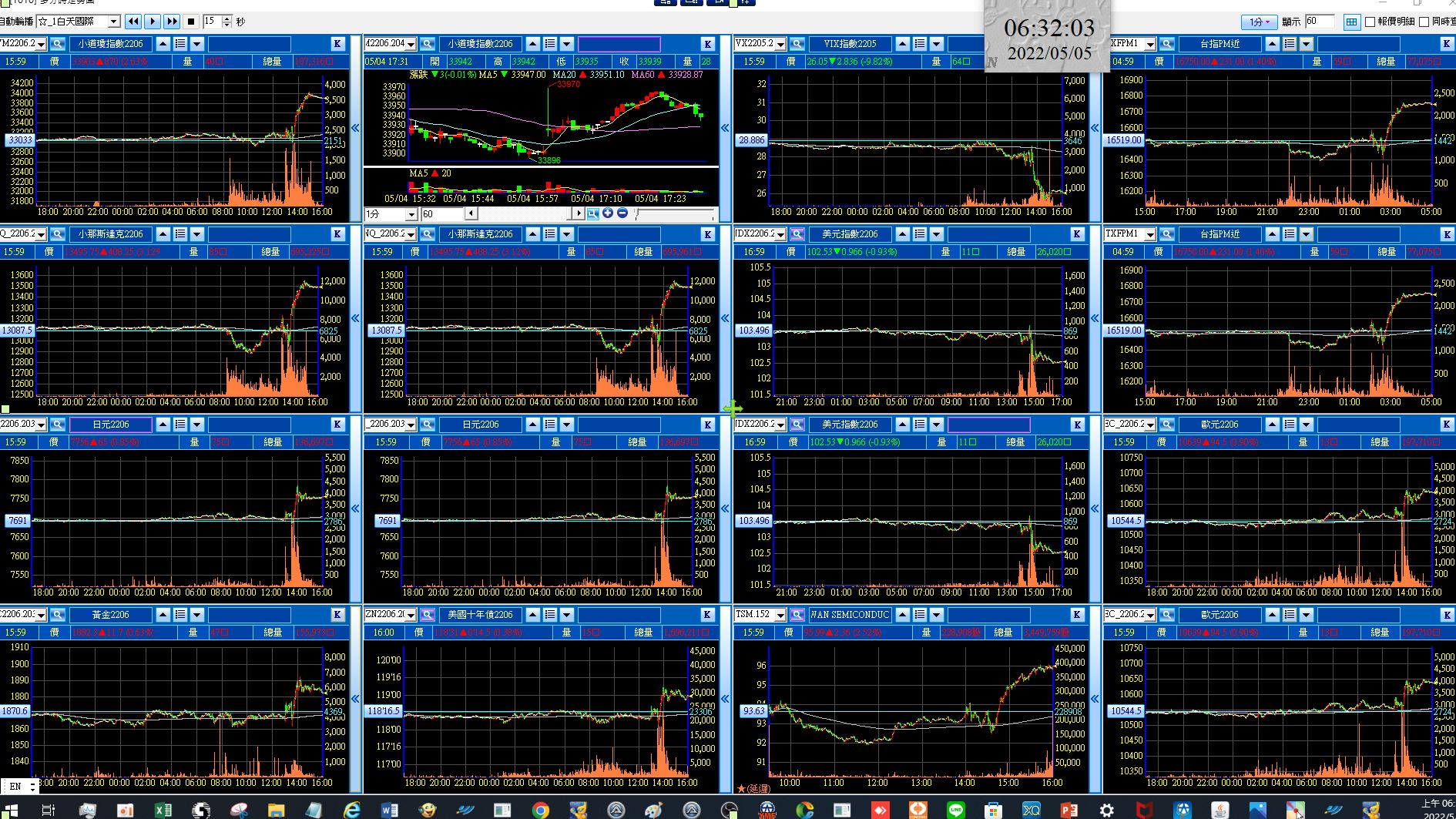This screenshot has width=1456, height=819.
Task: Zoom out the 小道瓊 K-line chart with minus
Action: 622,213
